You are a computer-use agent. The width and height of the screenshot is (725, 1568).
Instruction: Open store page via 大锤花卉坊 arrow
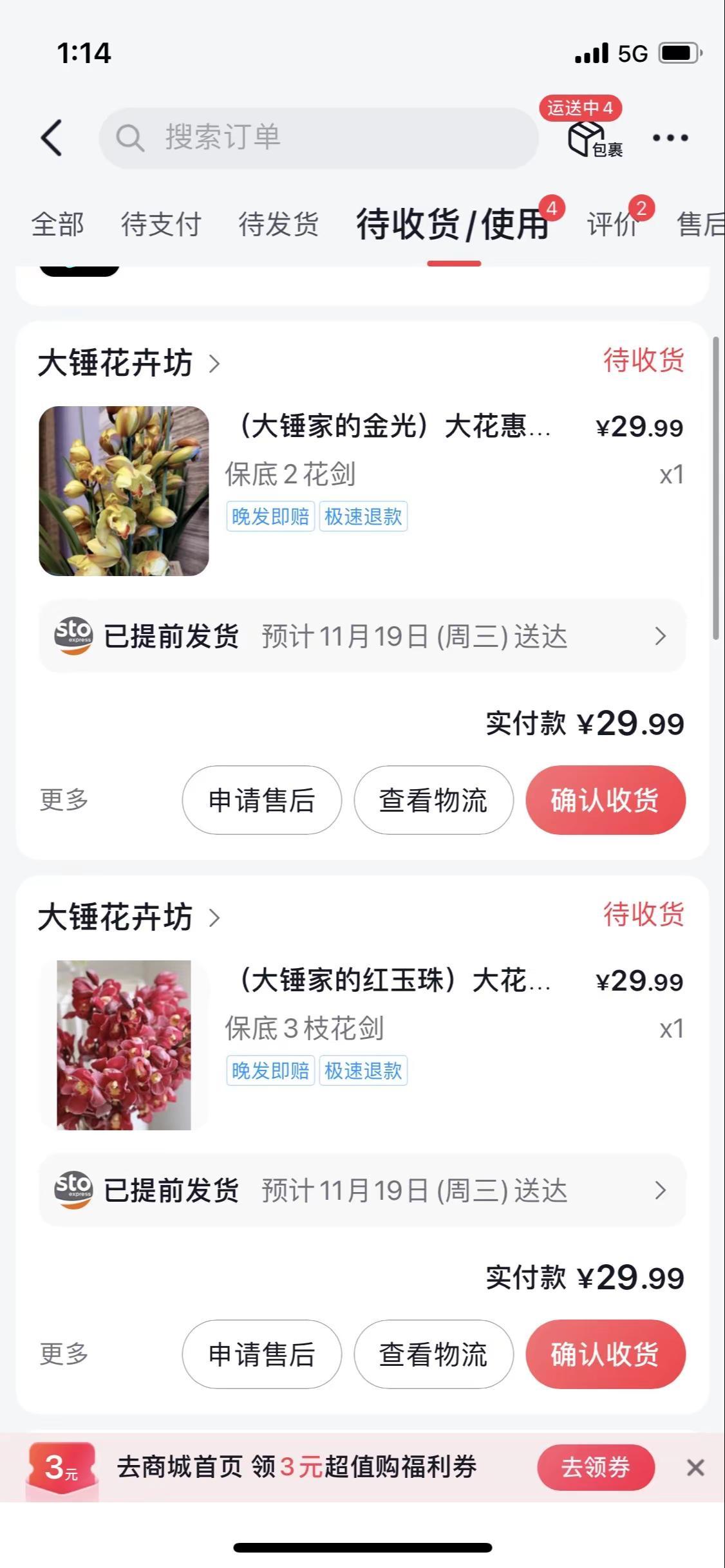point(215,363)
